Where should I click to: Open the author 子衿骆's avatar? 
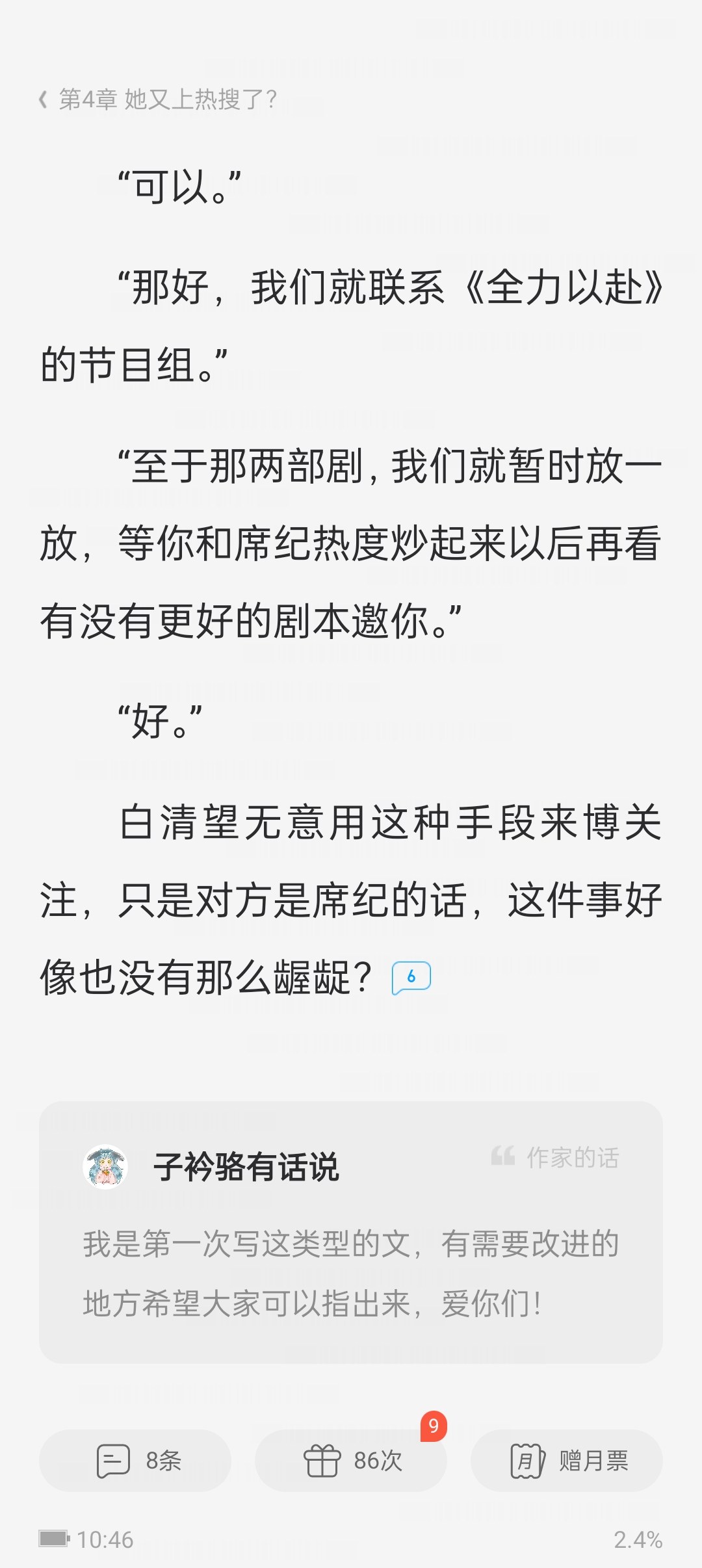click(105, 1167)
